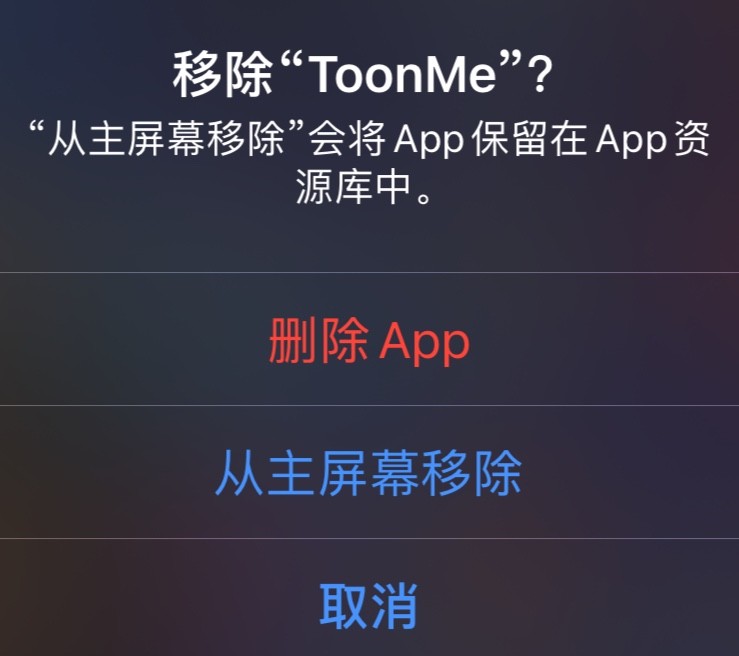Tap the red 删除 App option
The width and height of the screenshot is (739, 656).
click(369, 342)
